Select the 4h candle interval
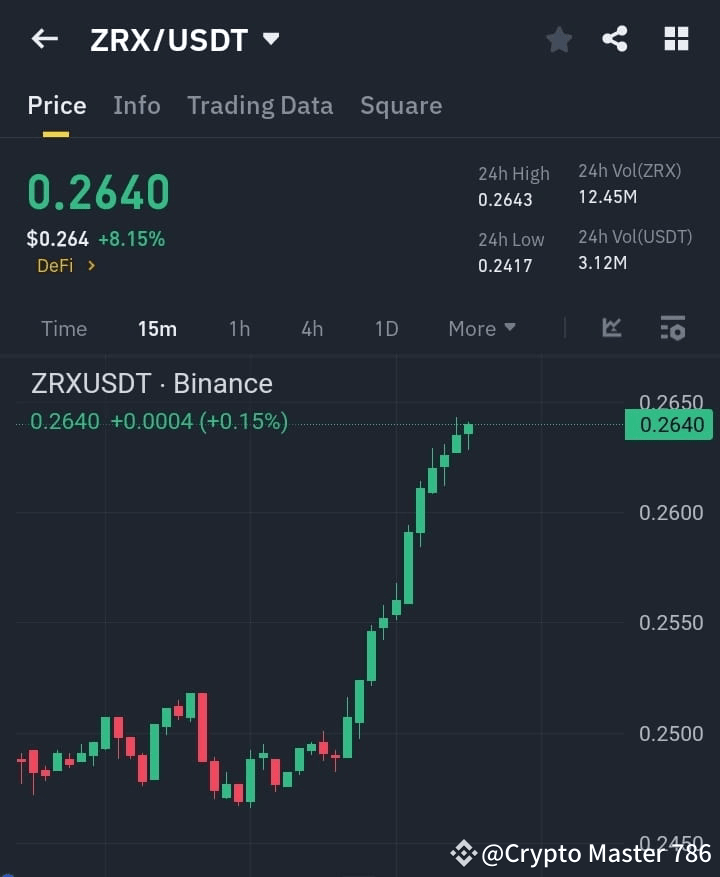720x877 pixels. coord(311,328)
